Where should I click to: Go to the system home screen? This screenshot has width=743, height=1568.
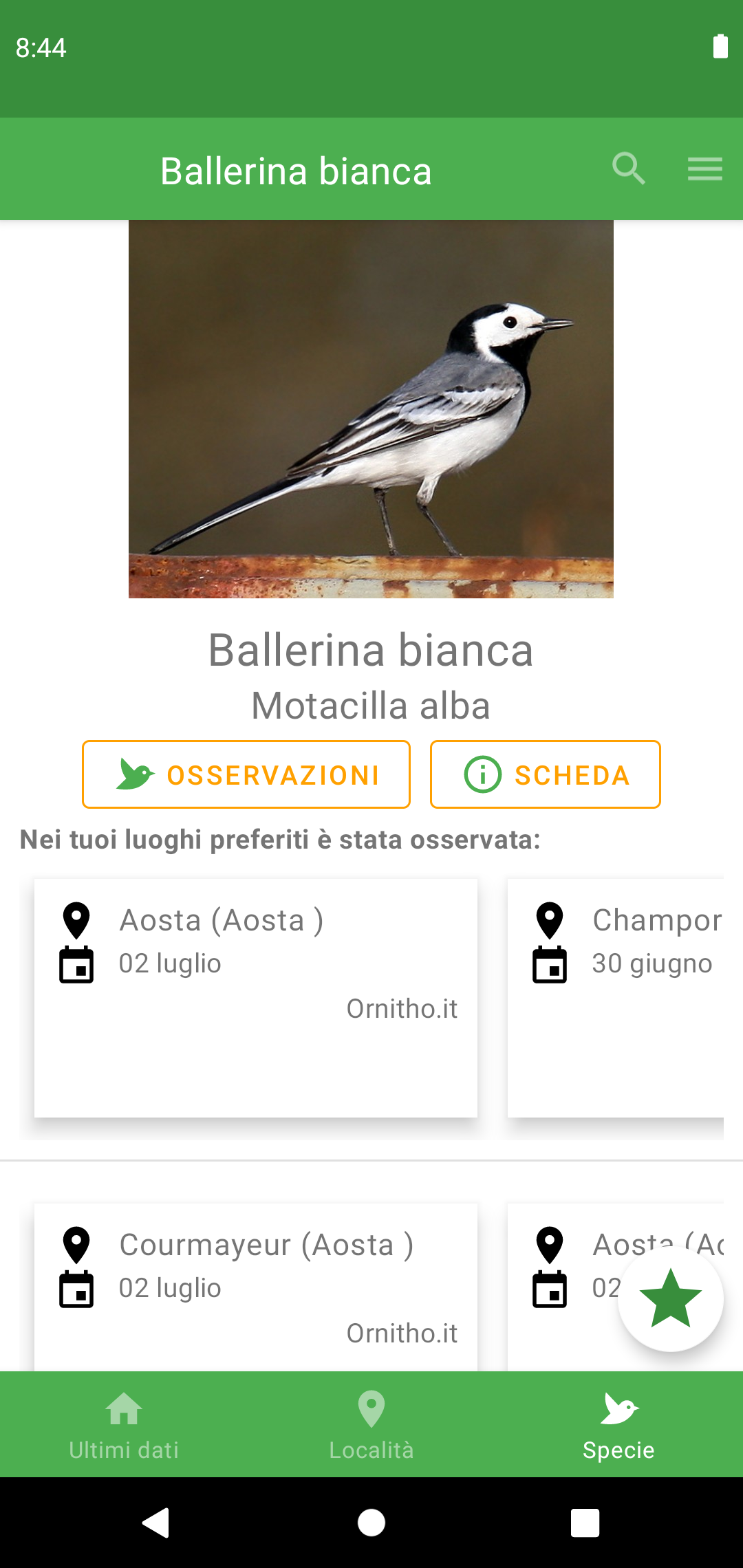[x=371, y=1523]
